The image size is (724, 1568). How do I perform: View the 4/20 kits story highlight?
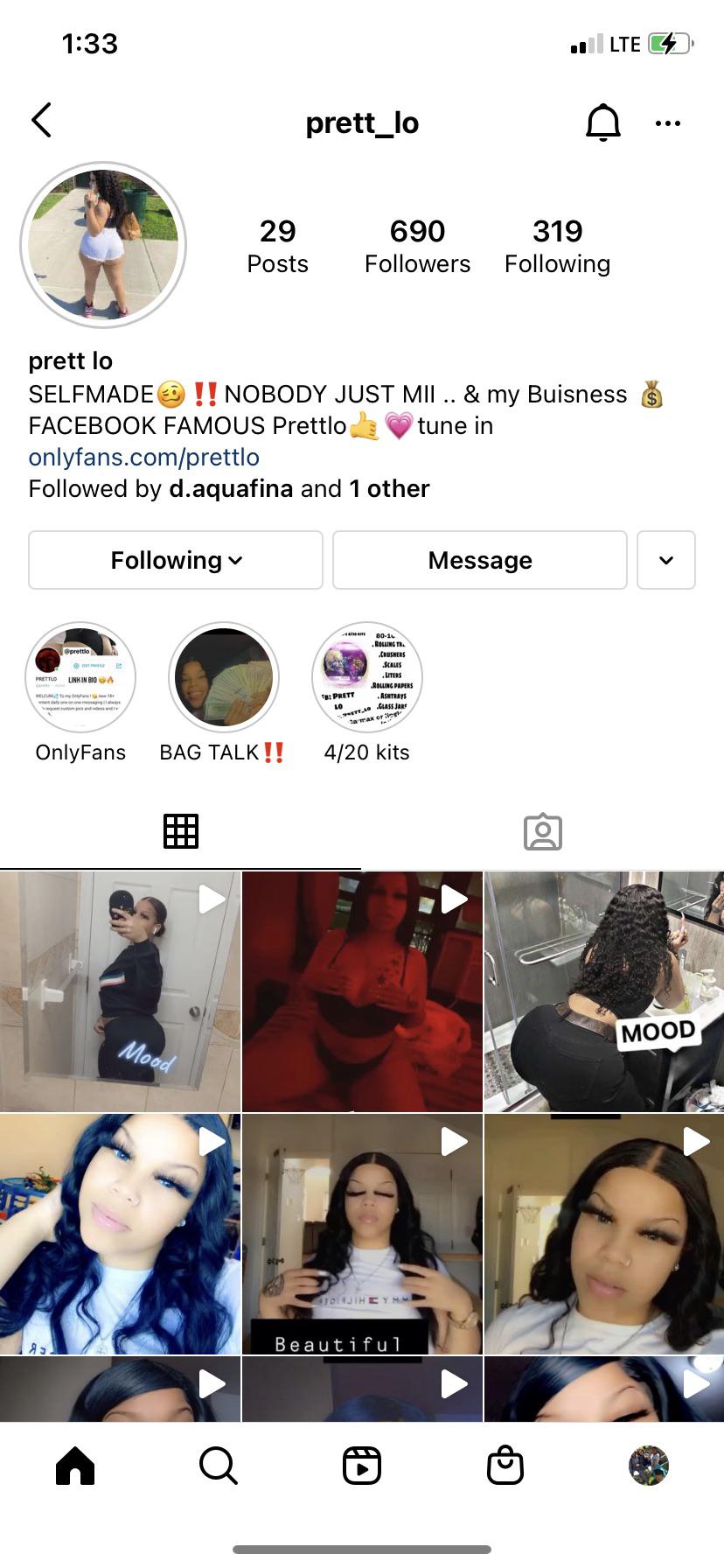click(x=367, y=677)
